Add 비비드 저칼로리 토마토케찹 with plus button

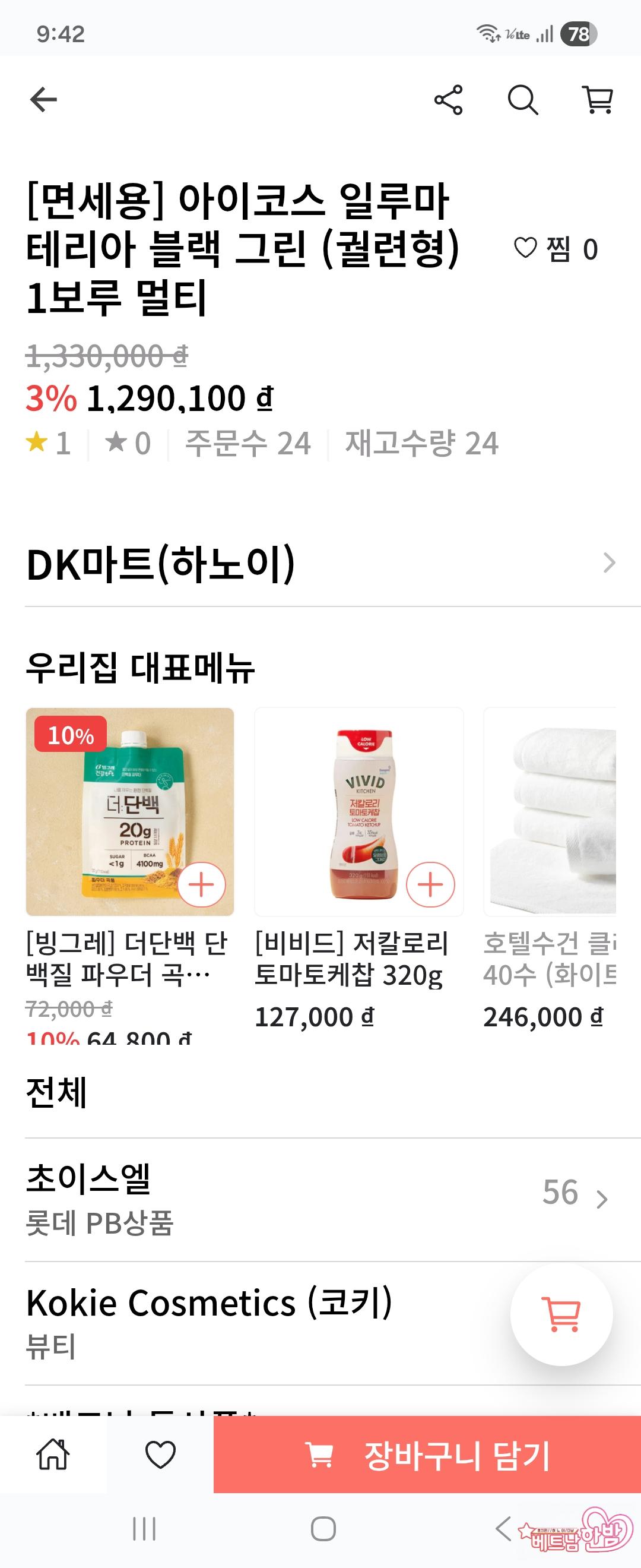tap(430, 884)
